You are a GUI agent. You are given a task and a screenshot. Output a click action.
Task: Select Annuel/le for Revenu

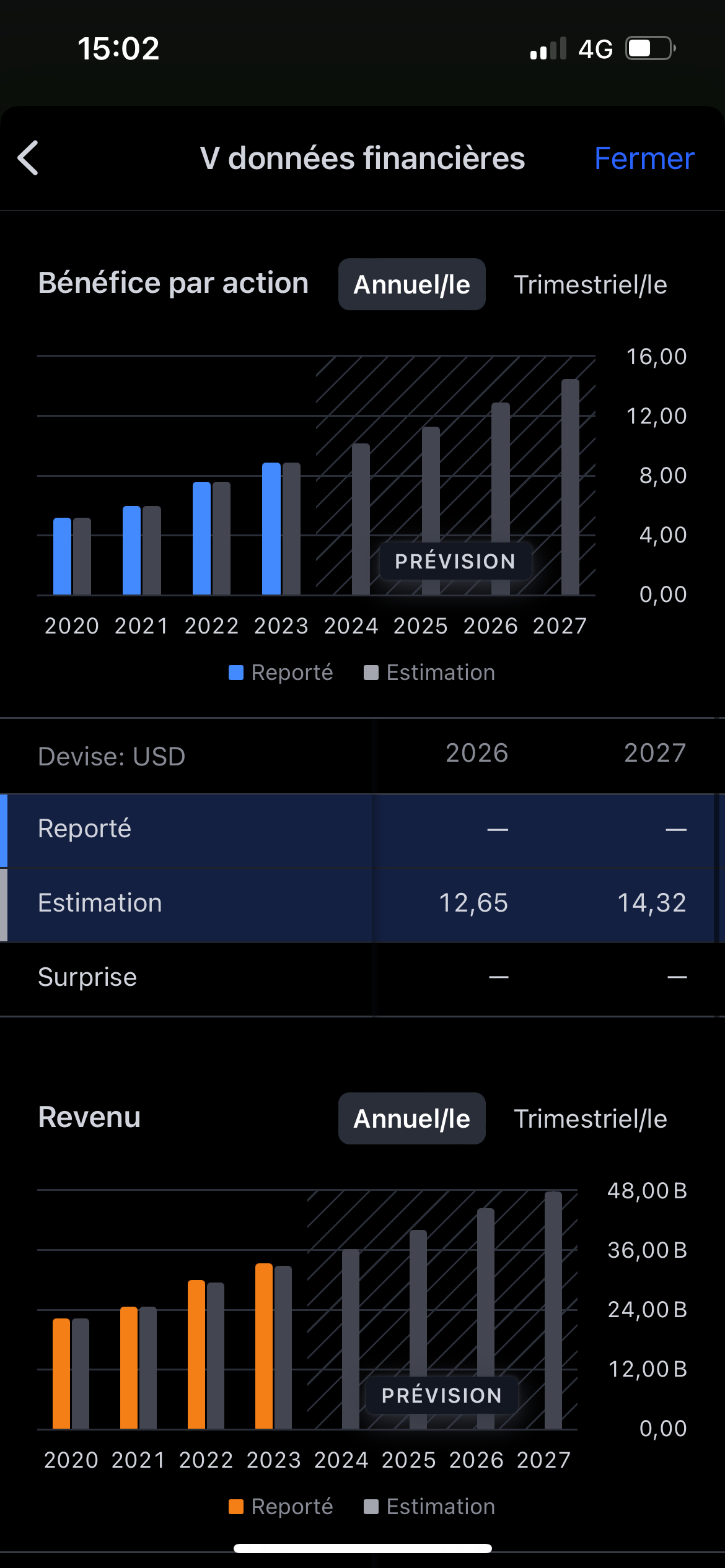tap(411, 1118)
